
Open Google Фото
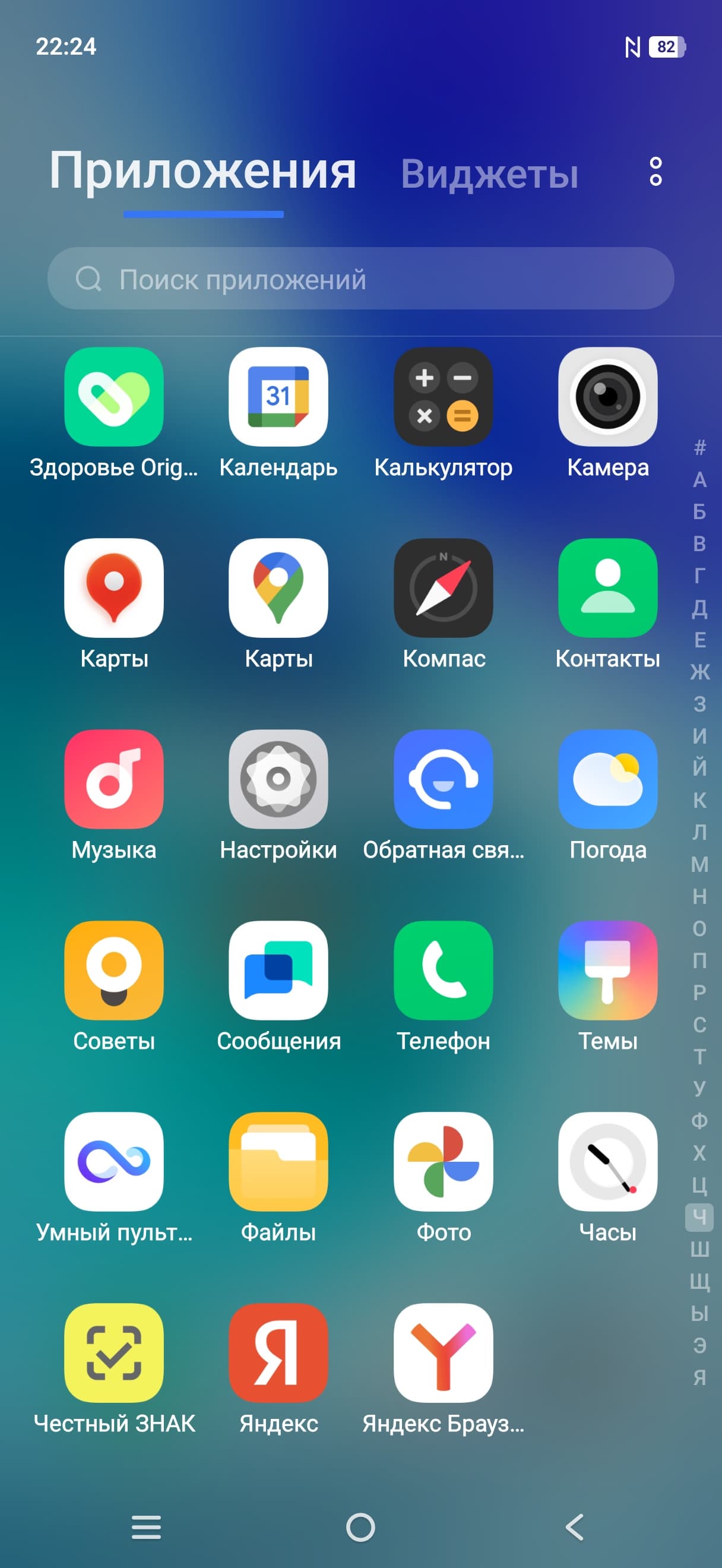point(443,1161)
